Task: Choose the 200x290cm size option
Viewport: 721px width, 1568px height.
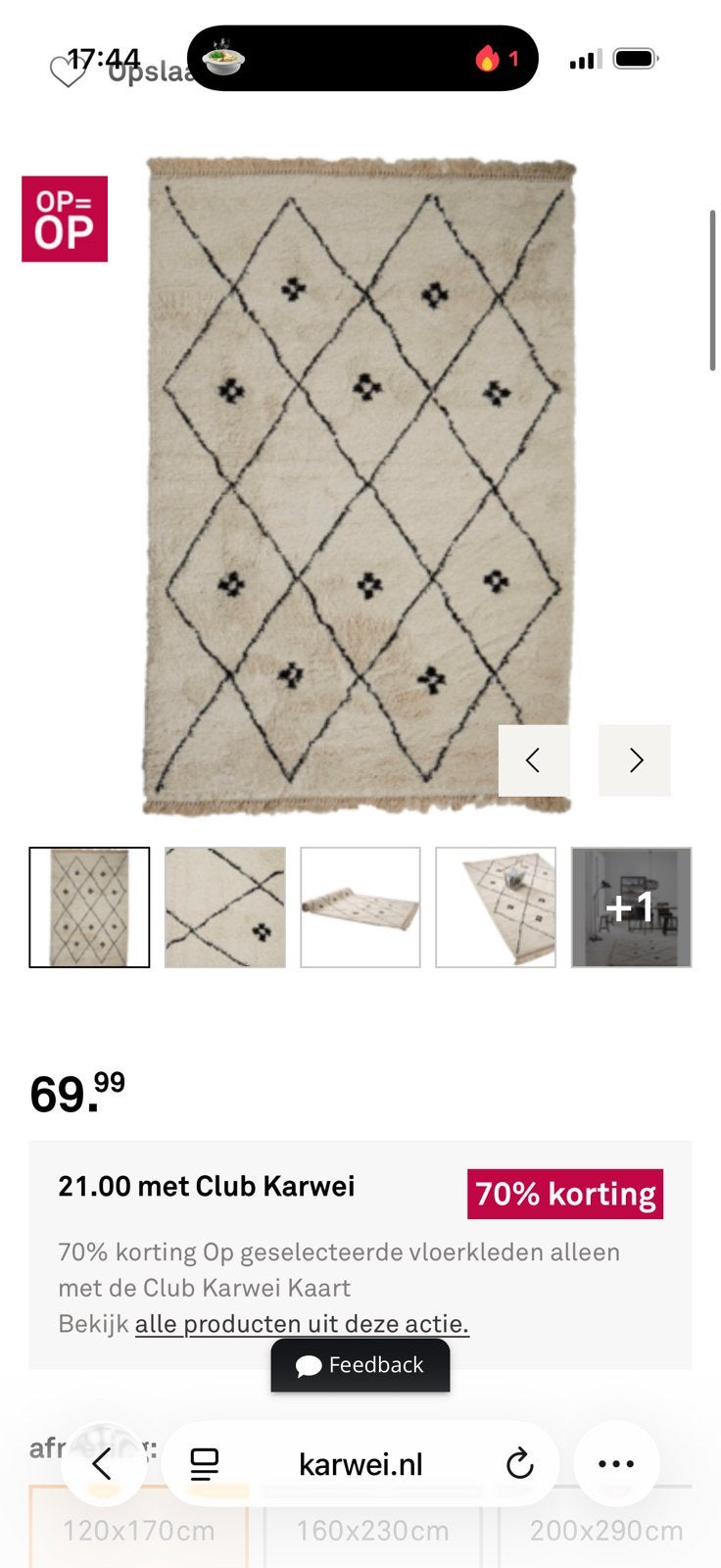Action: (x=606, y=1529)
